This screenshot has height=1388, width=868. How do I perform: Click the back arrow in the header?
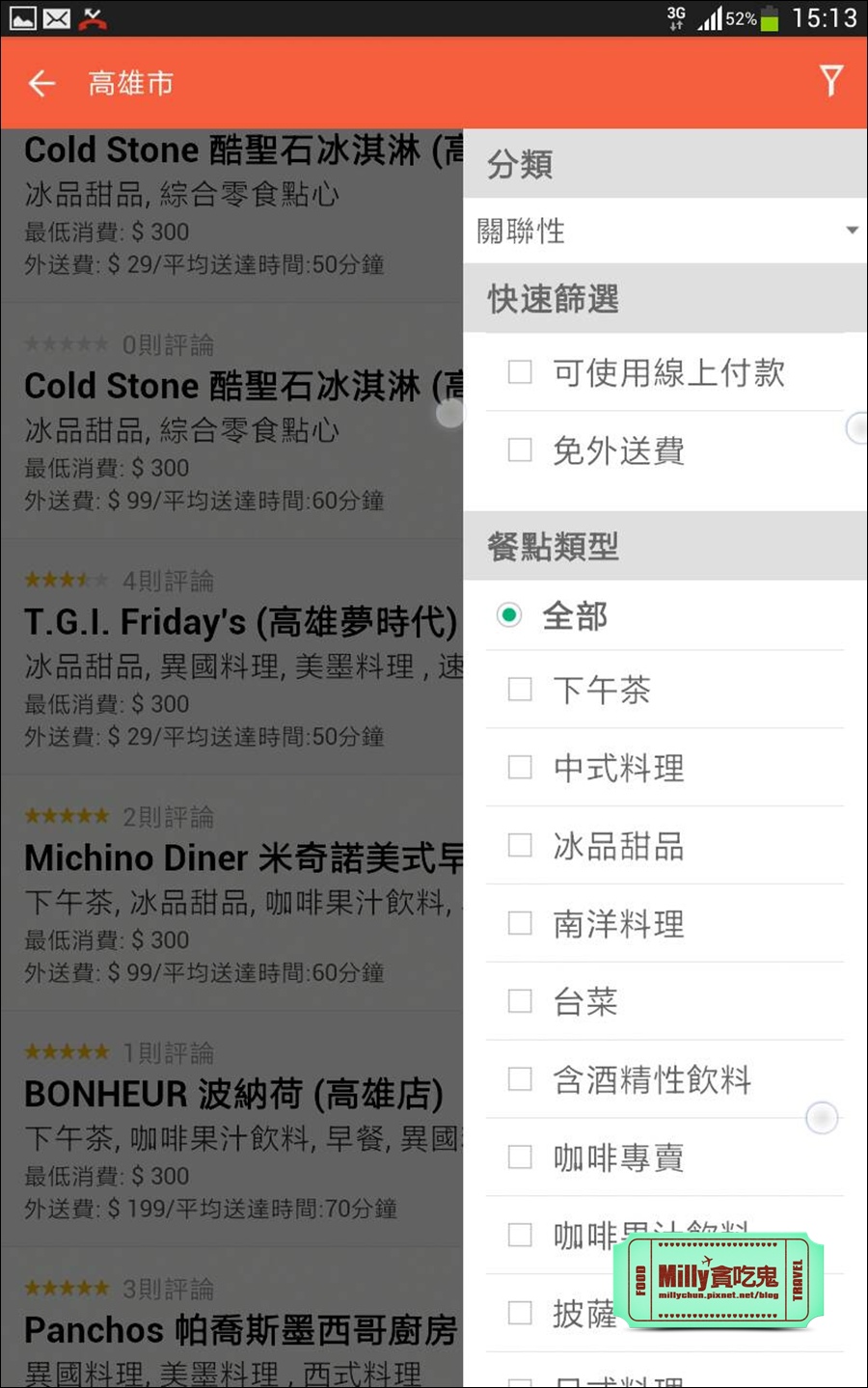(41, 83)
